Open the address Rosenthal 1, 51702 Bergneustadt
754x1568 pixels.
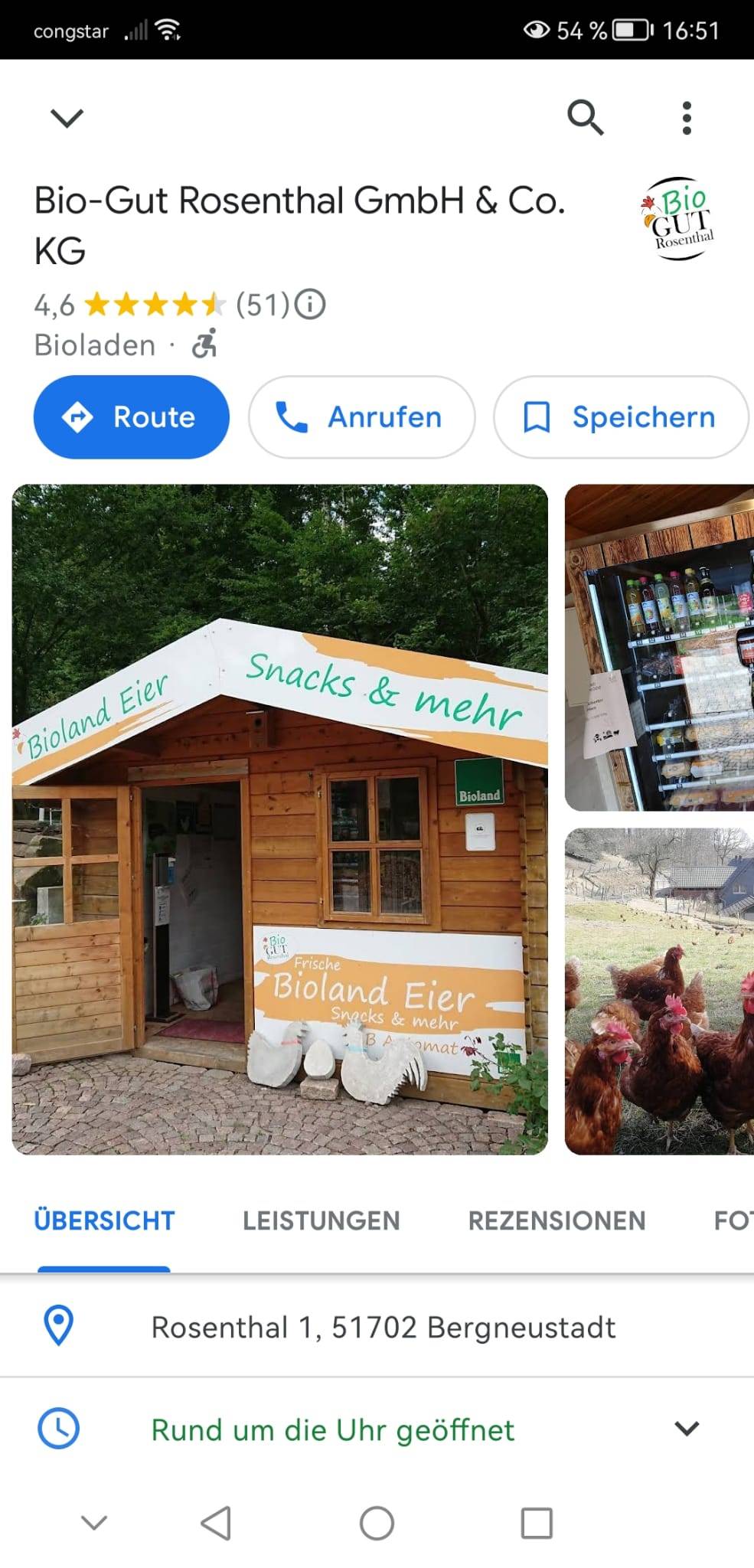click(x=383, y=1328)
